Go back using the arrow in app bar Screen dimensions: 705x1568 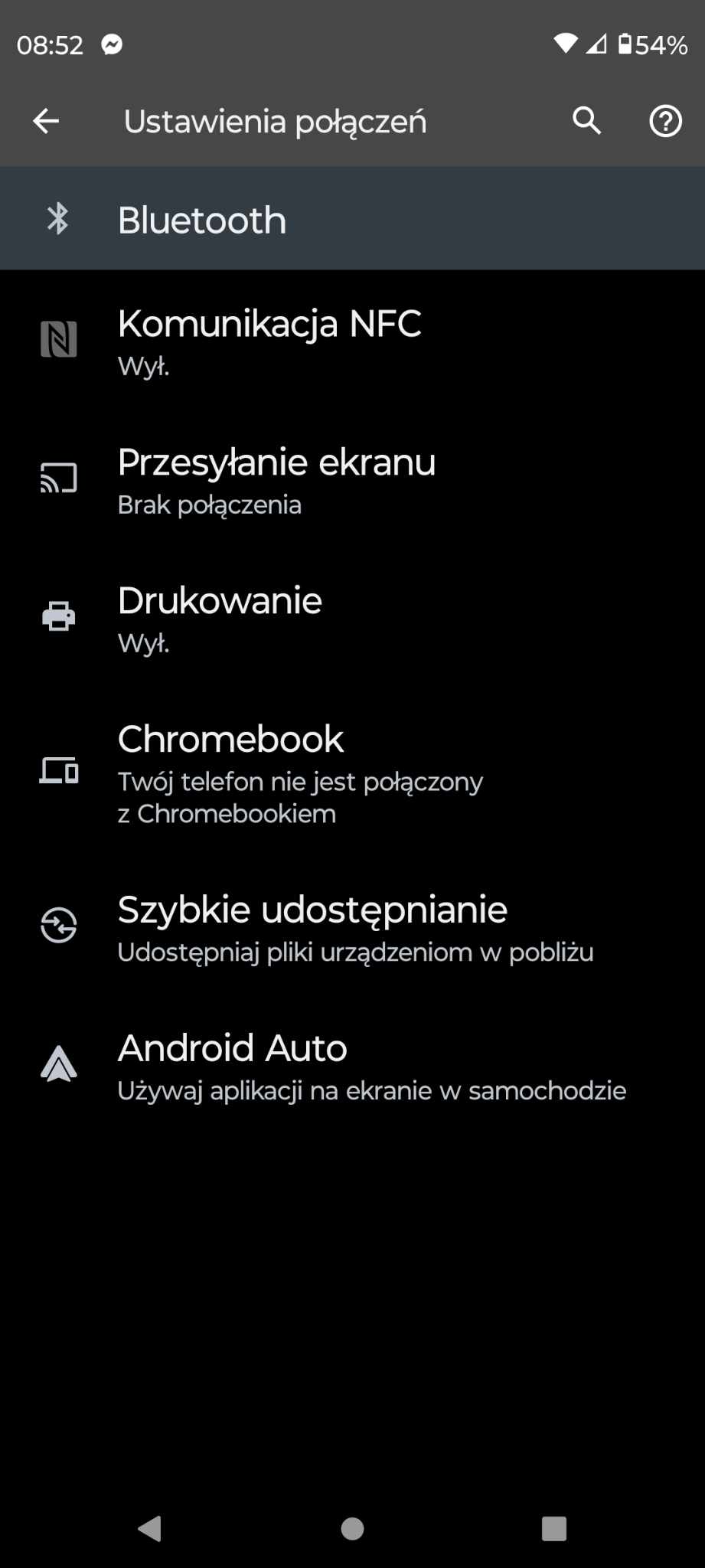[x=46, y=121]
